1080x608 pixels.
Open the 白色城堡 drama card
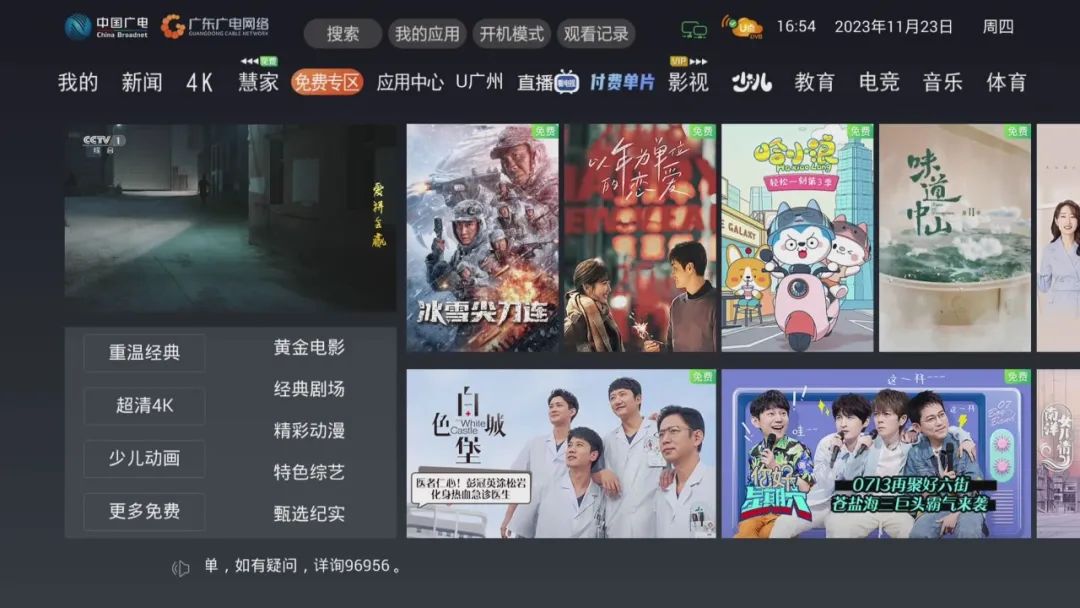coord(560,453)
